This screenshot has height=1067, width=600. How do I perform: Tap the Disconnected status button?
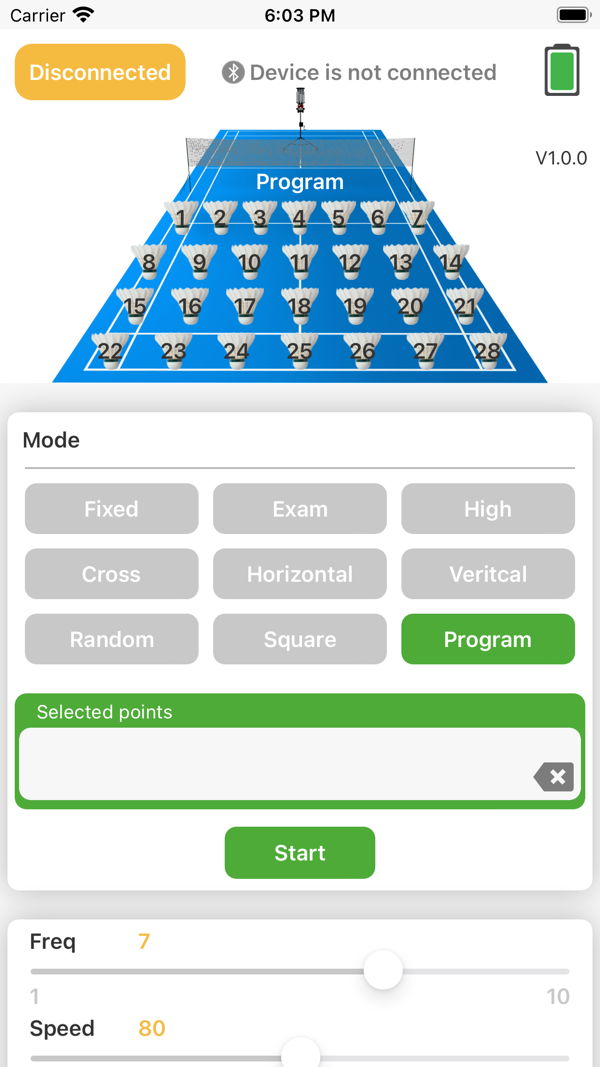pos(100,72)
